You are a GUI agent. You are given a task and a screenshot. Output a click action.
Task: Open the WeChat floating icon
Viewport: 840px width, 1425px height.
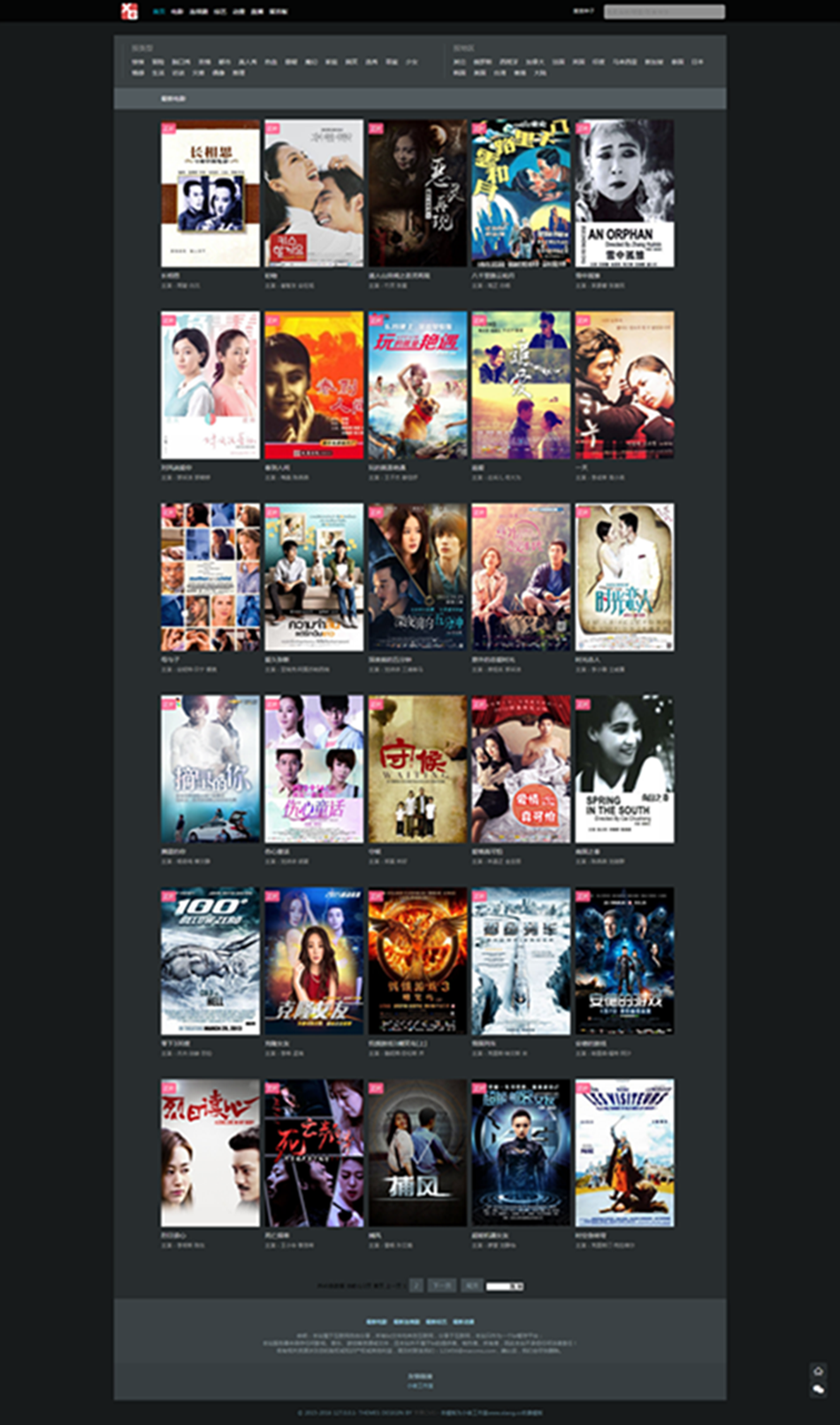click(x=818, y=1389)
